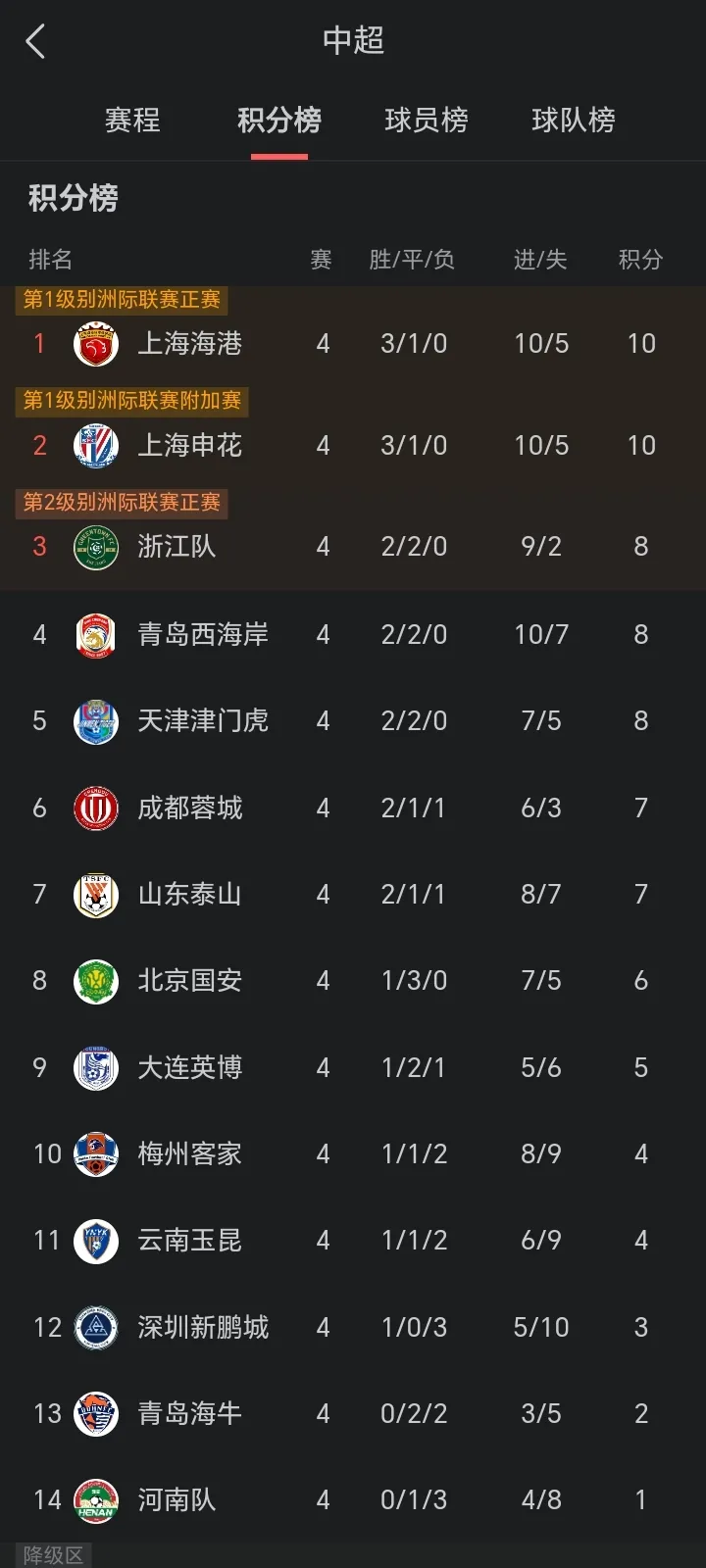Open the Shandong Taishan team crest
The width and height of the screenshot is (706, 1568).
[95, 894]
